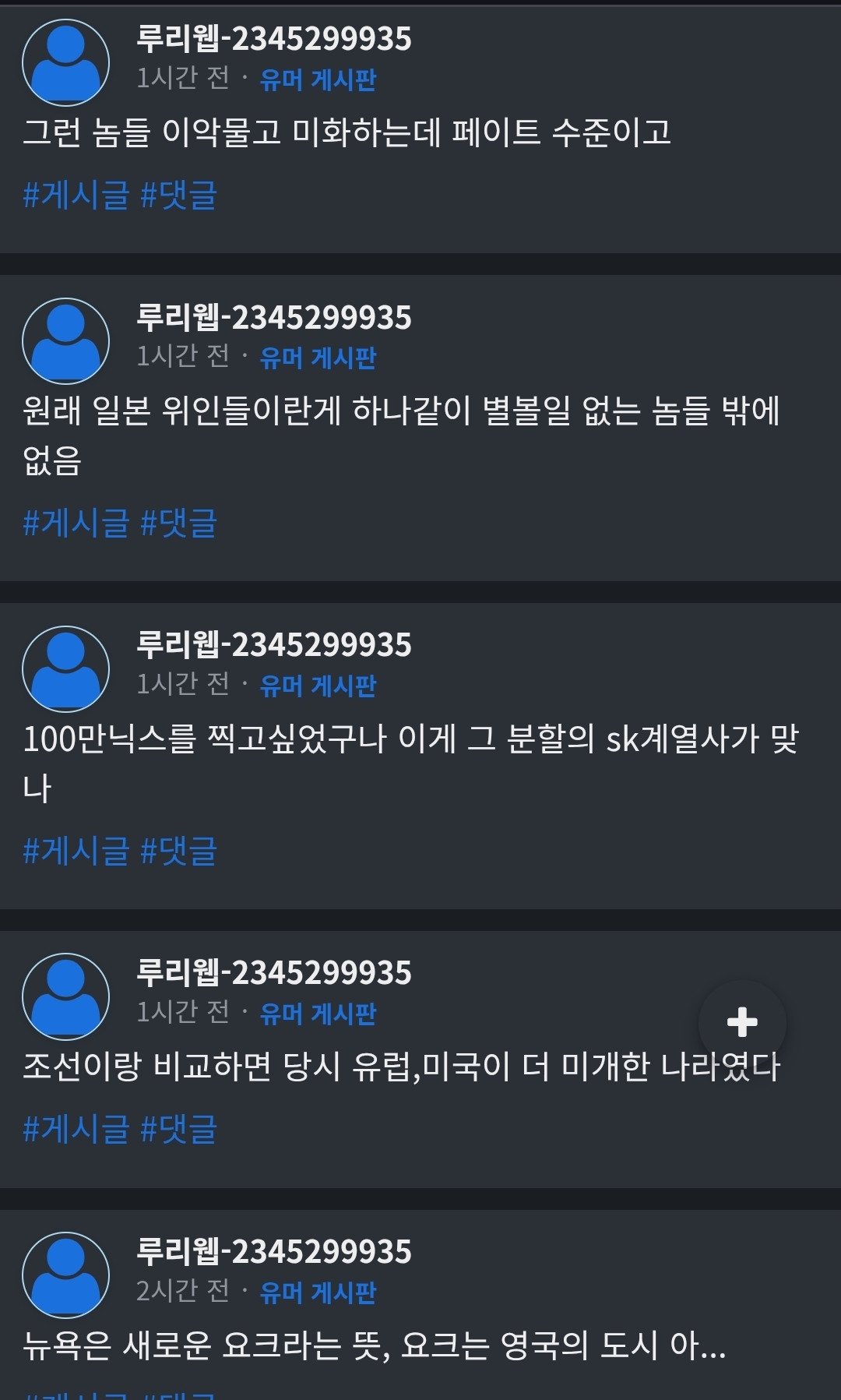841x1400 pixels.
Task: Open 유머 게시판 link on 뉴욕은 새로운 comment
Action: point(318,1292)
